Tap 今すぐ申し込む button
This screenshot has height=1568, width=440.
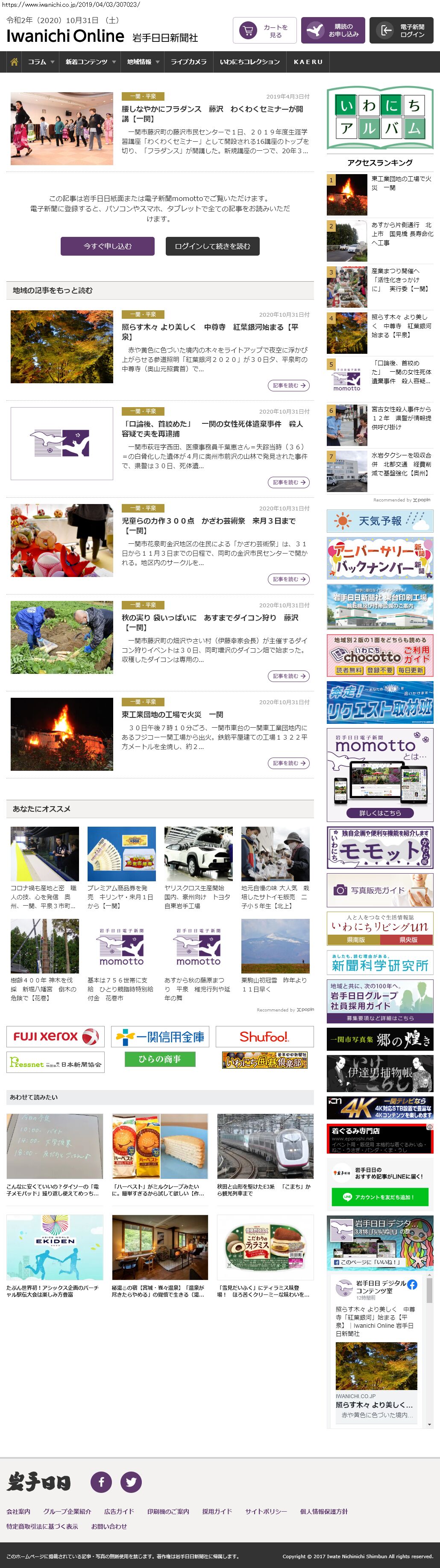coord(107,246)
